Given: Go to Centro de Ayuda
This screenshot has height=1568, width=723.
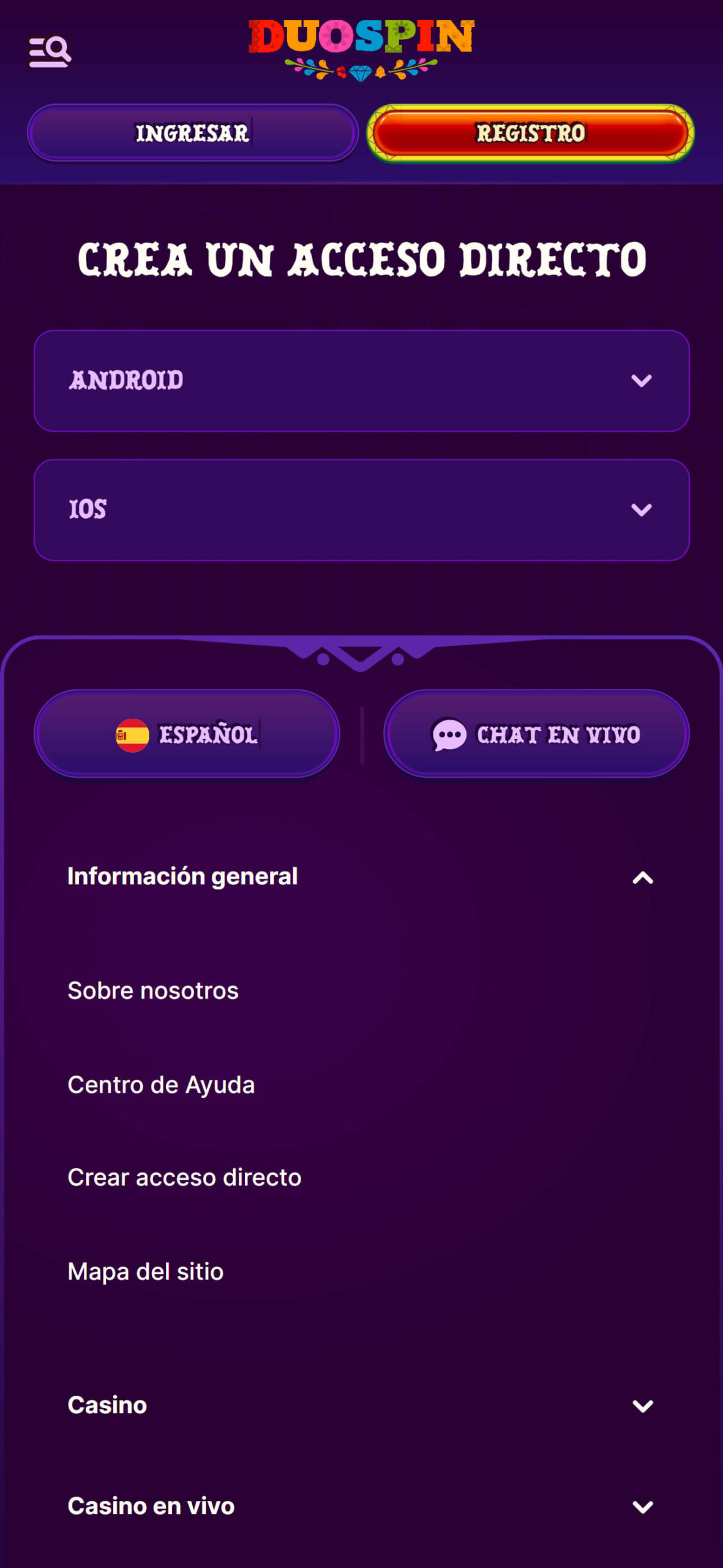Looking at the screenshot, I should (161, 1085).
